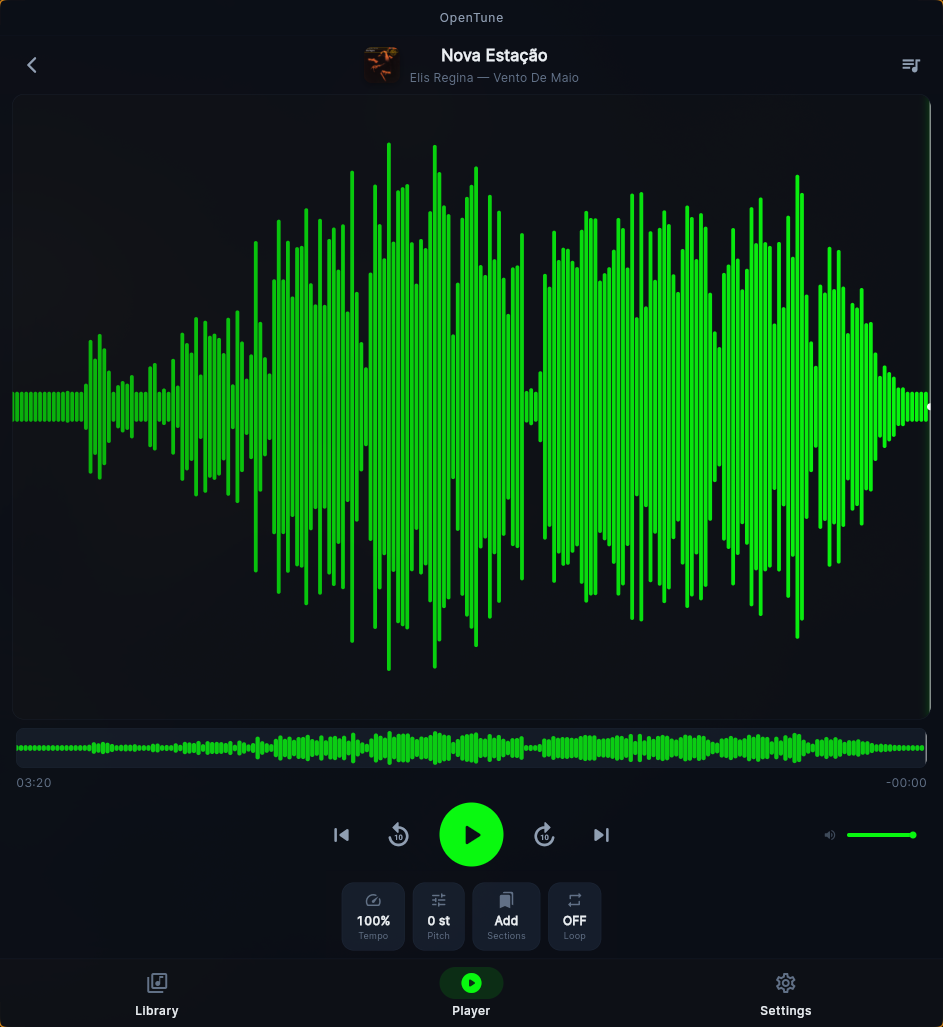Switch to the Library tab

[156, 992]
